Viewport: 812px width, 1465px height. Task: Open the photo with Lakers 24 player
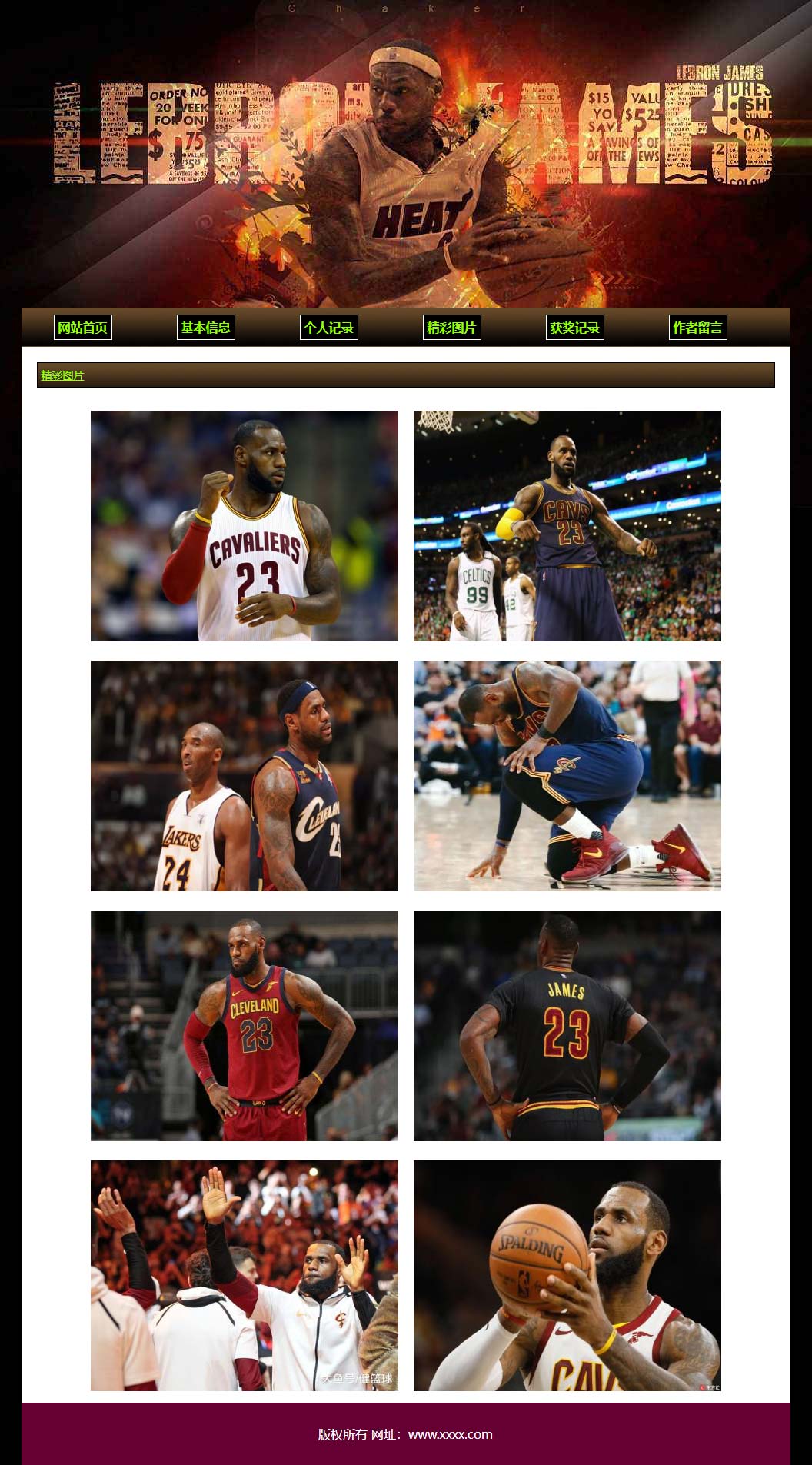point(245,776)
